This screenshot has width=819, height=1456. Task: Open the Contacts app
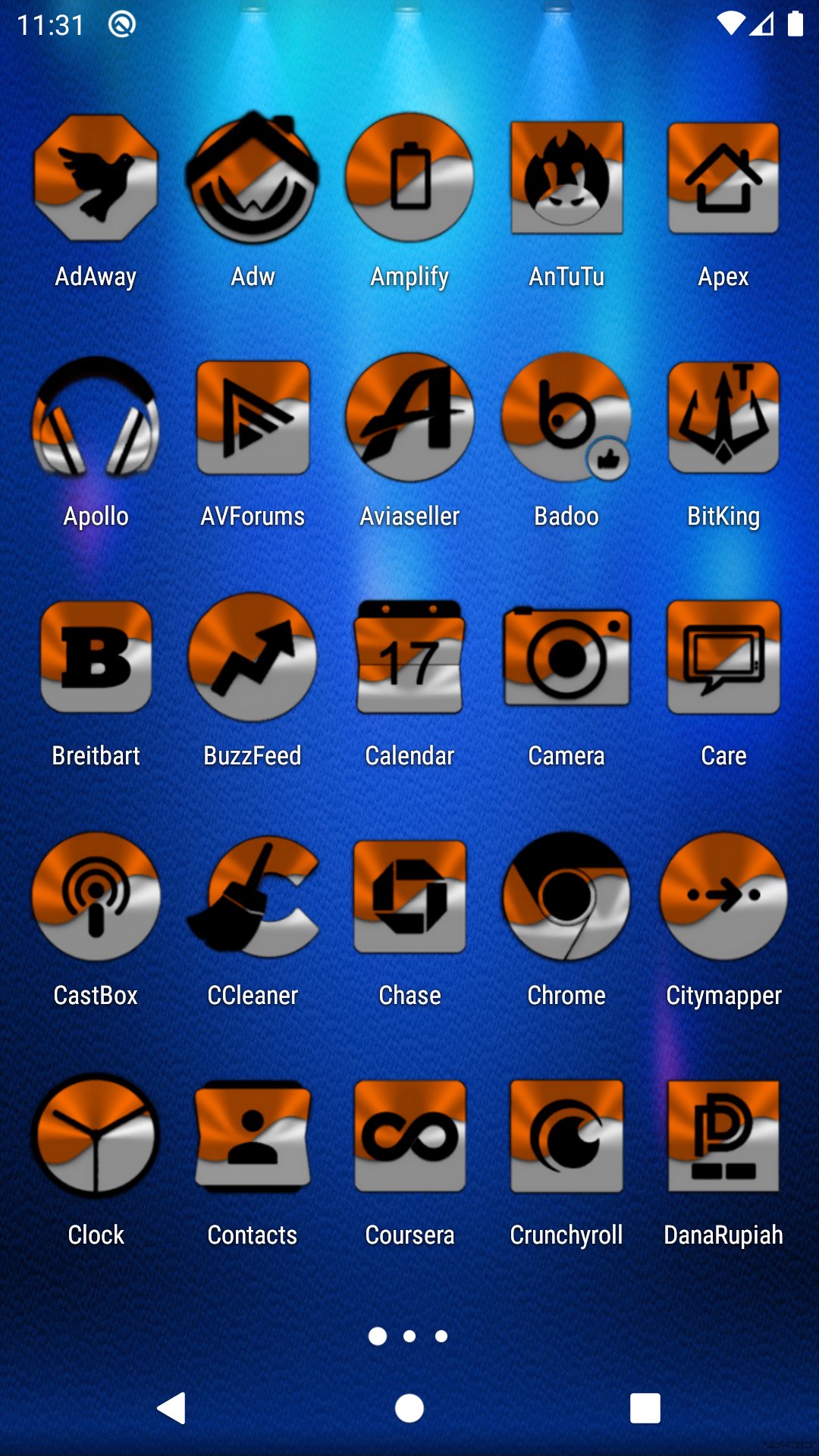click(253, 1137)
